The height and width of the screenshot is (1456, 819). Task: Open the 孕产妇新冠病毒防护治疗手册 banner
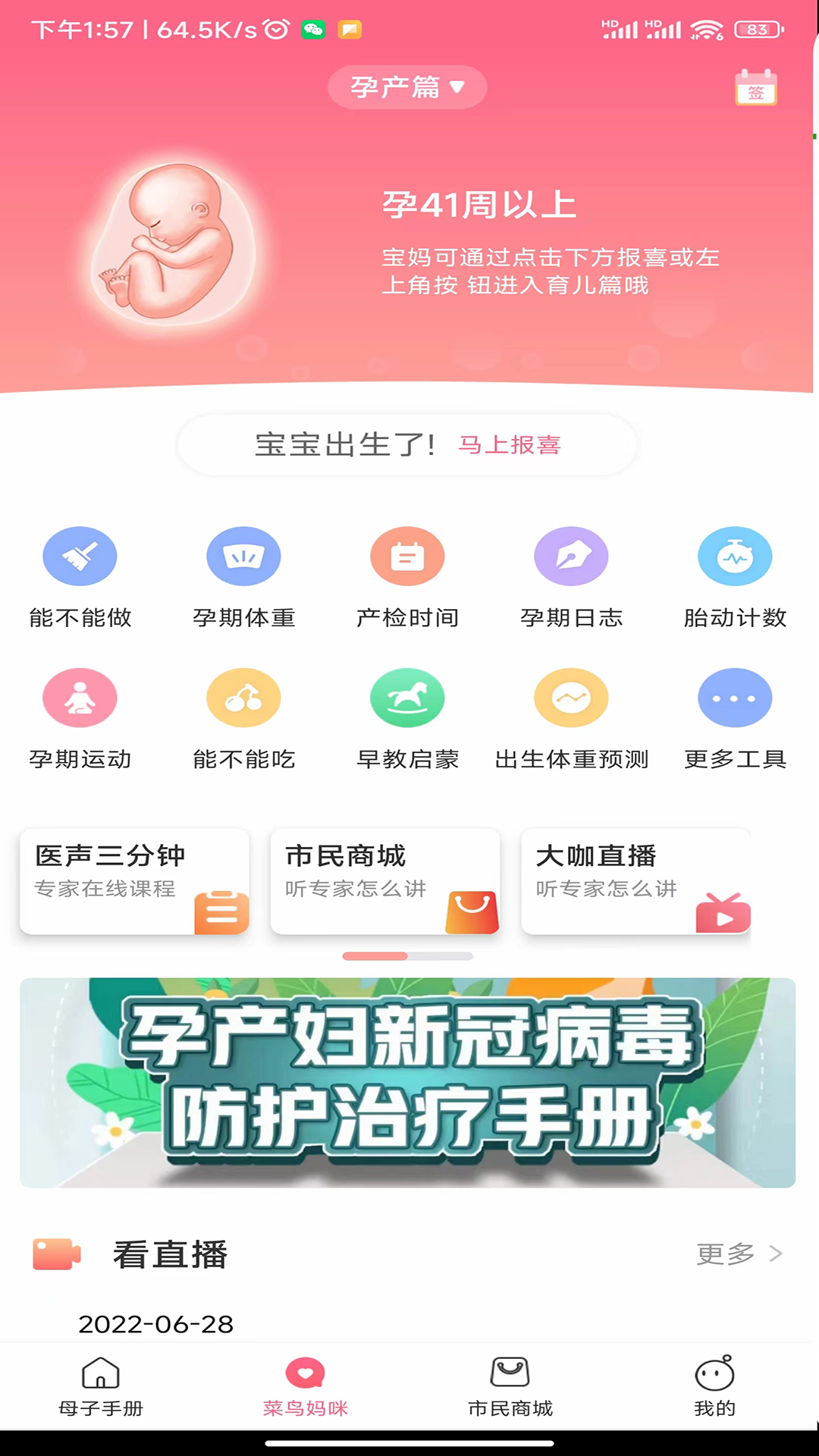coord(407,1082)
